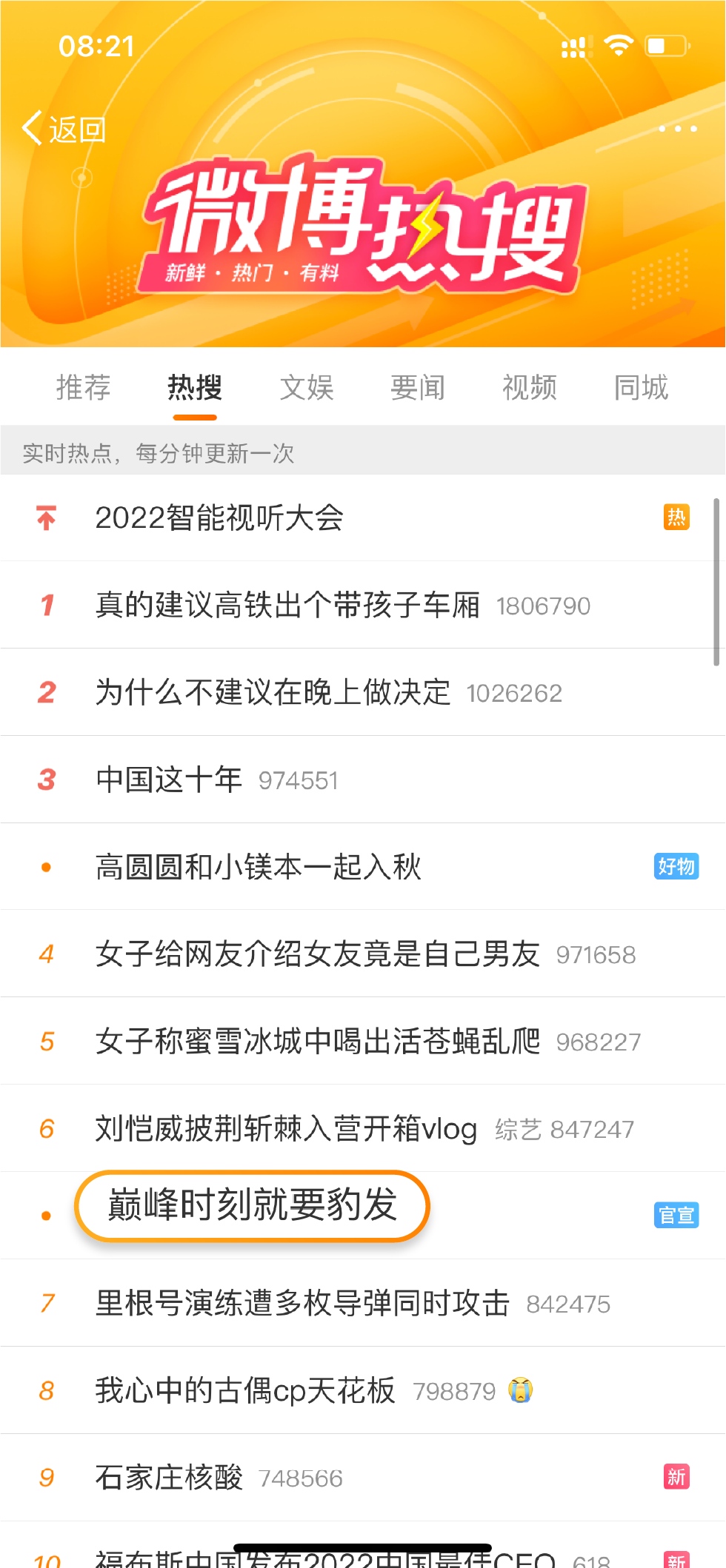
Task: Open promoted topic 高圆圆和小镁本一起入秋
Action: pos(363,867)
